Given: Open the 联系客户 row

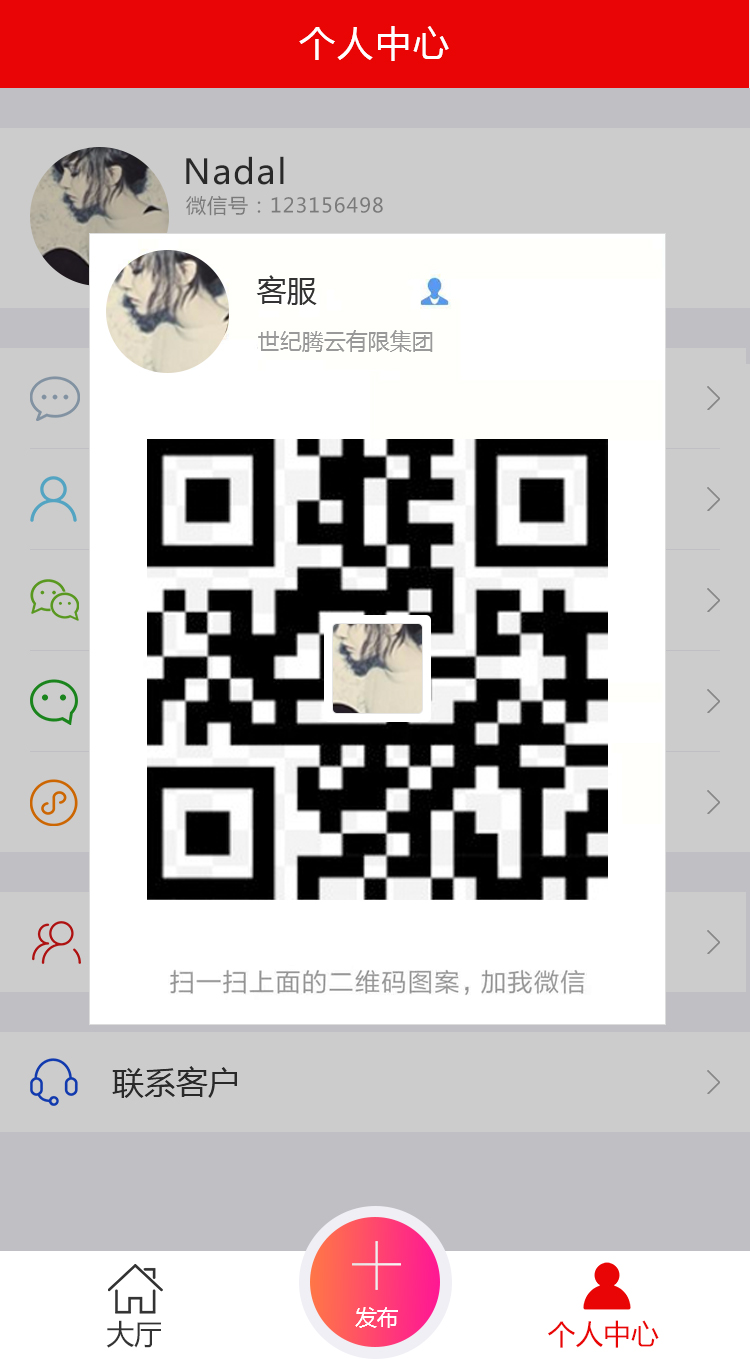Looking at the screenshot, I should [374, 1082].
